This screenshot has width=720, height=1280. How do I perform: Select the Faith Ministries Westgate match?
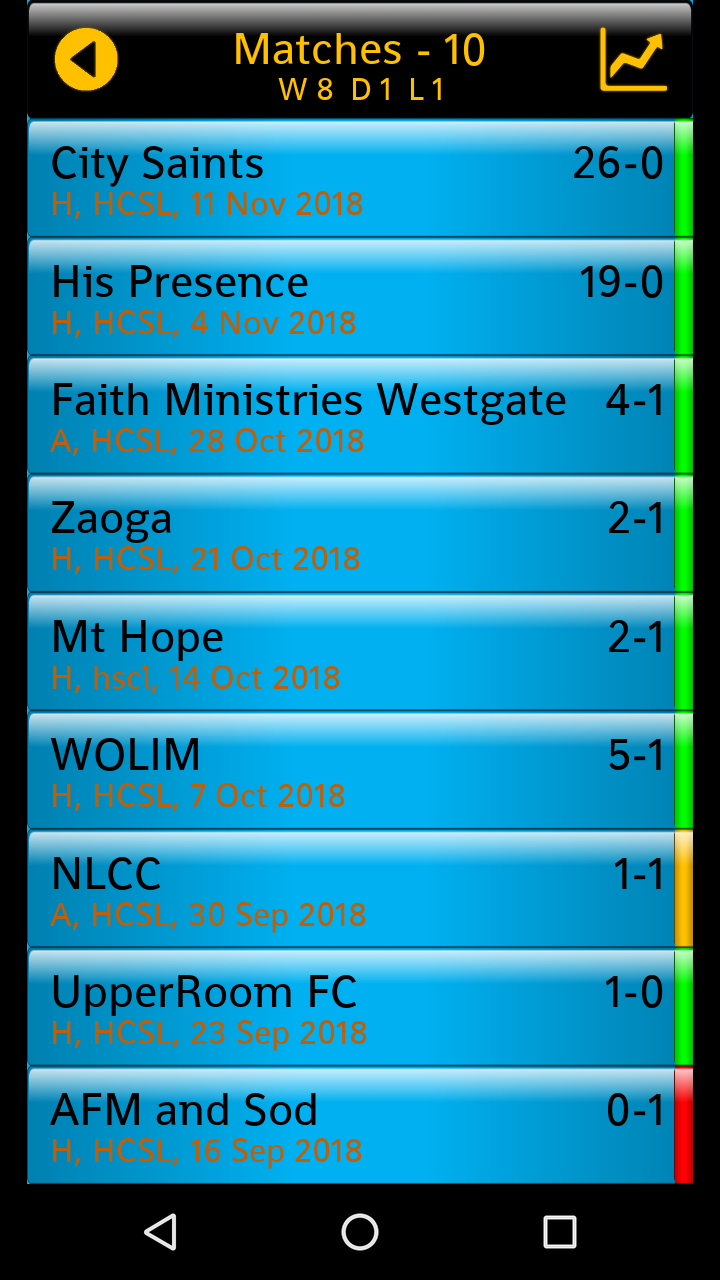pyautogui.click(x=352, y=416)
